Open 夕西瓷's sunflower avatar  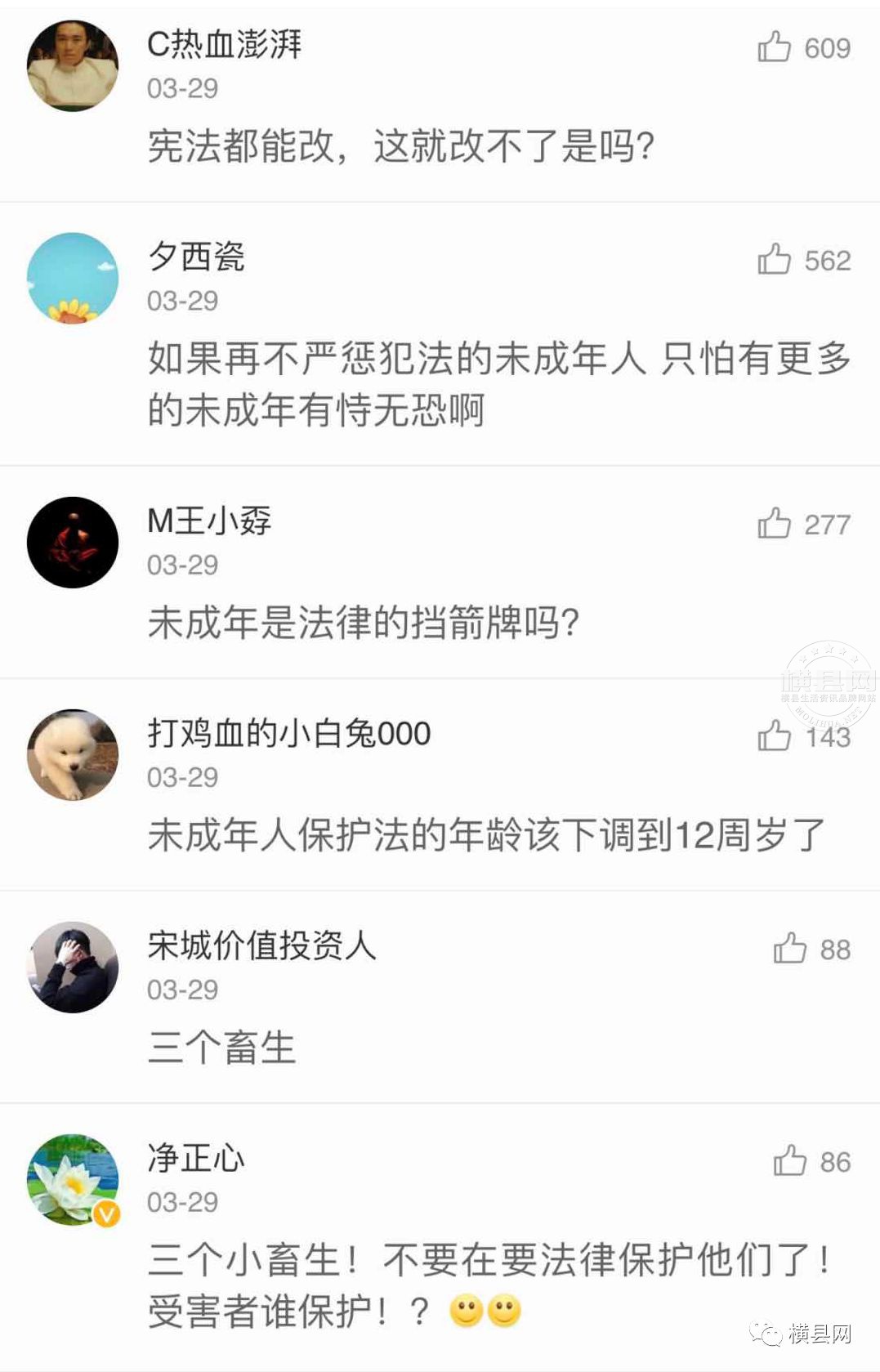click(73, 279)
